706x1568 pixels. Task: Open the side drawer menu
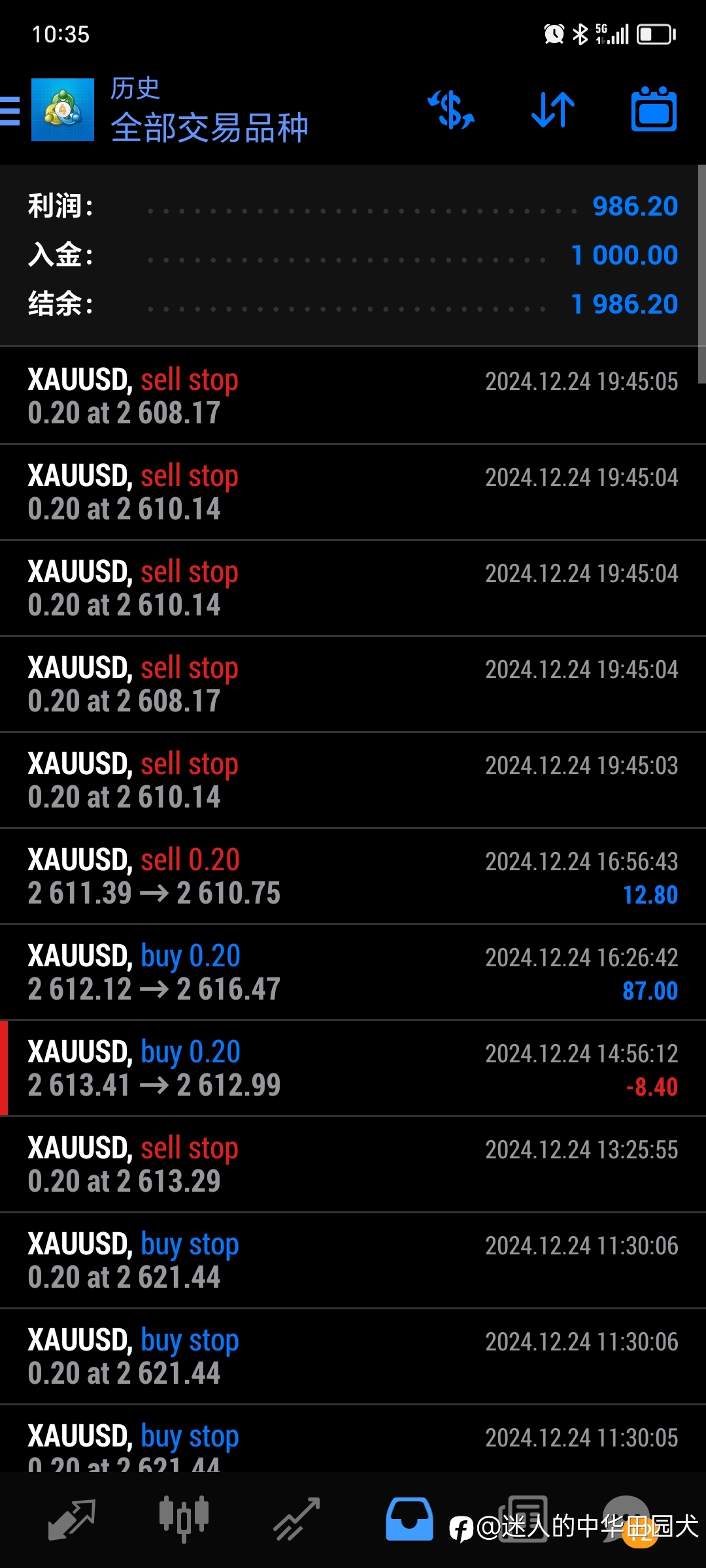[x=10, y=110]
